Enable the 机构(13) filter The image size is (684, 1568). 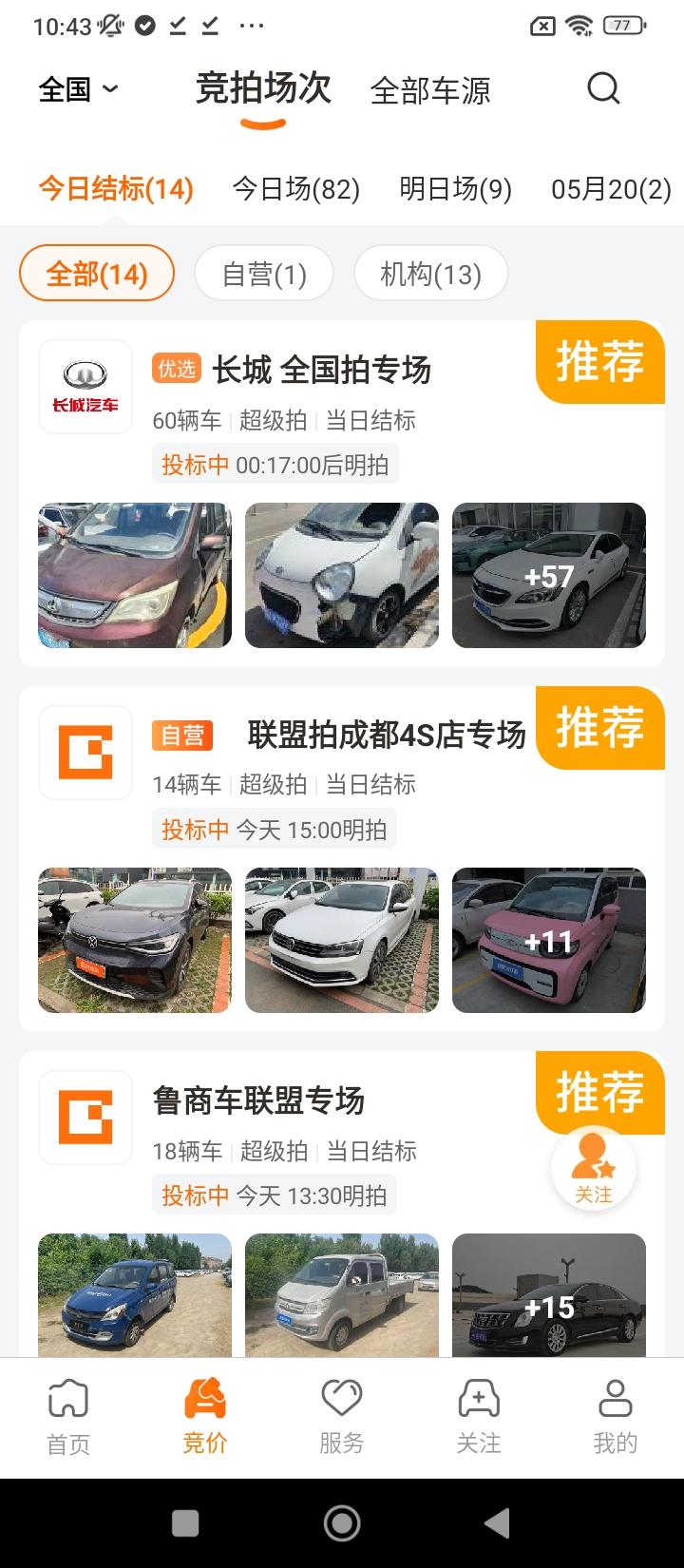430,273
